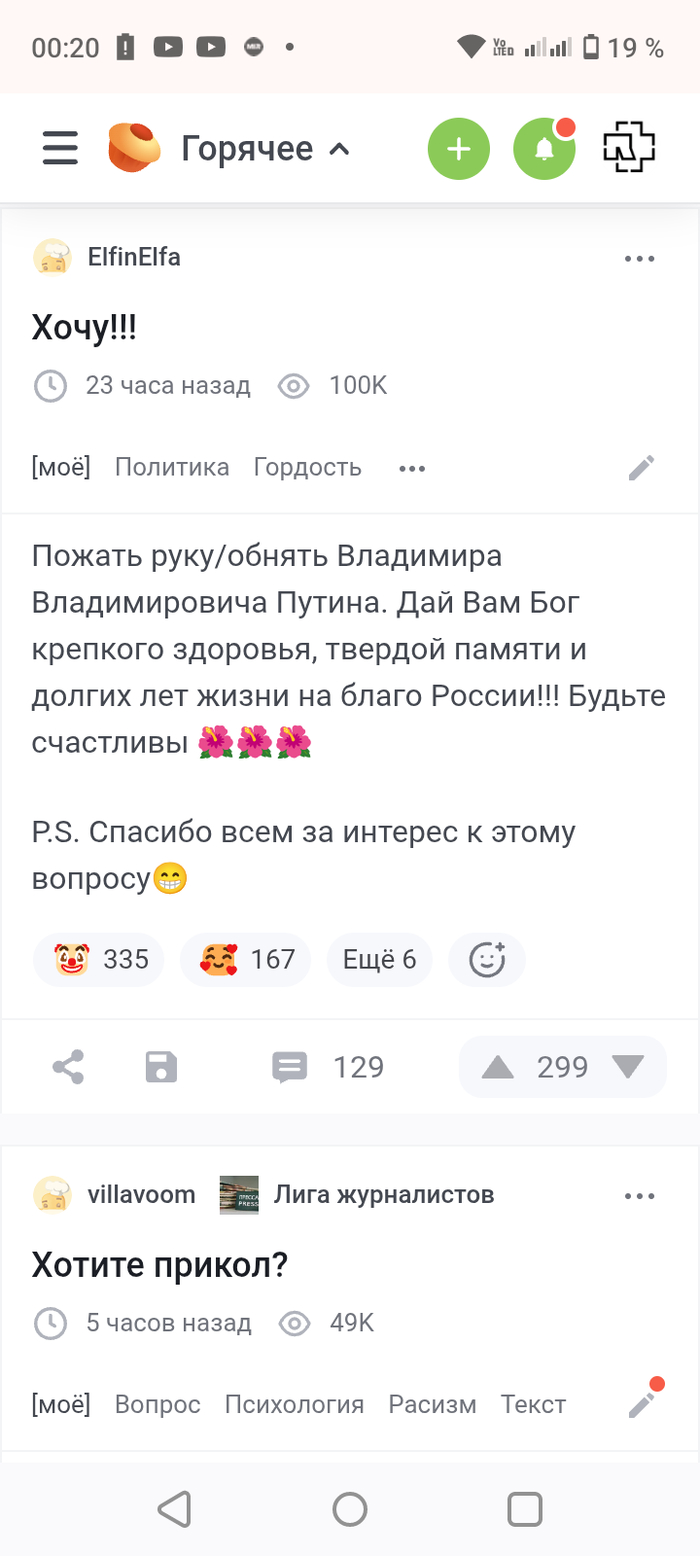This screenshot has width=700, height=1556.
Task: Save the Хочу!!! post
Action: [x=161, y=1067]
